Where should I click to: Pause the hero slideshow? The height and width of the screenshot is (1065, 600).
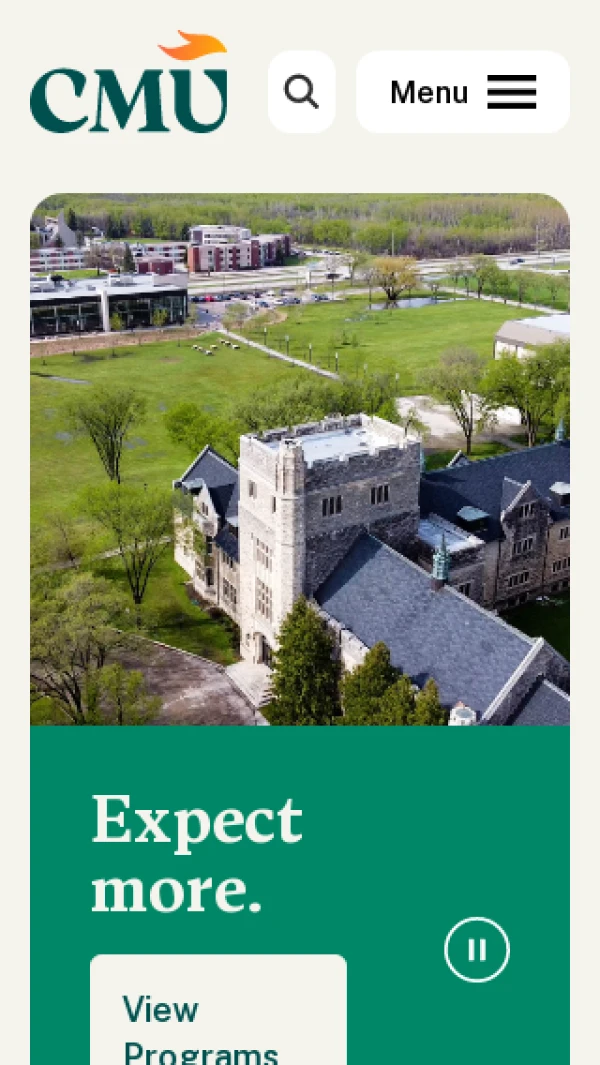pyautogui.click(x=477, y=949)
